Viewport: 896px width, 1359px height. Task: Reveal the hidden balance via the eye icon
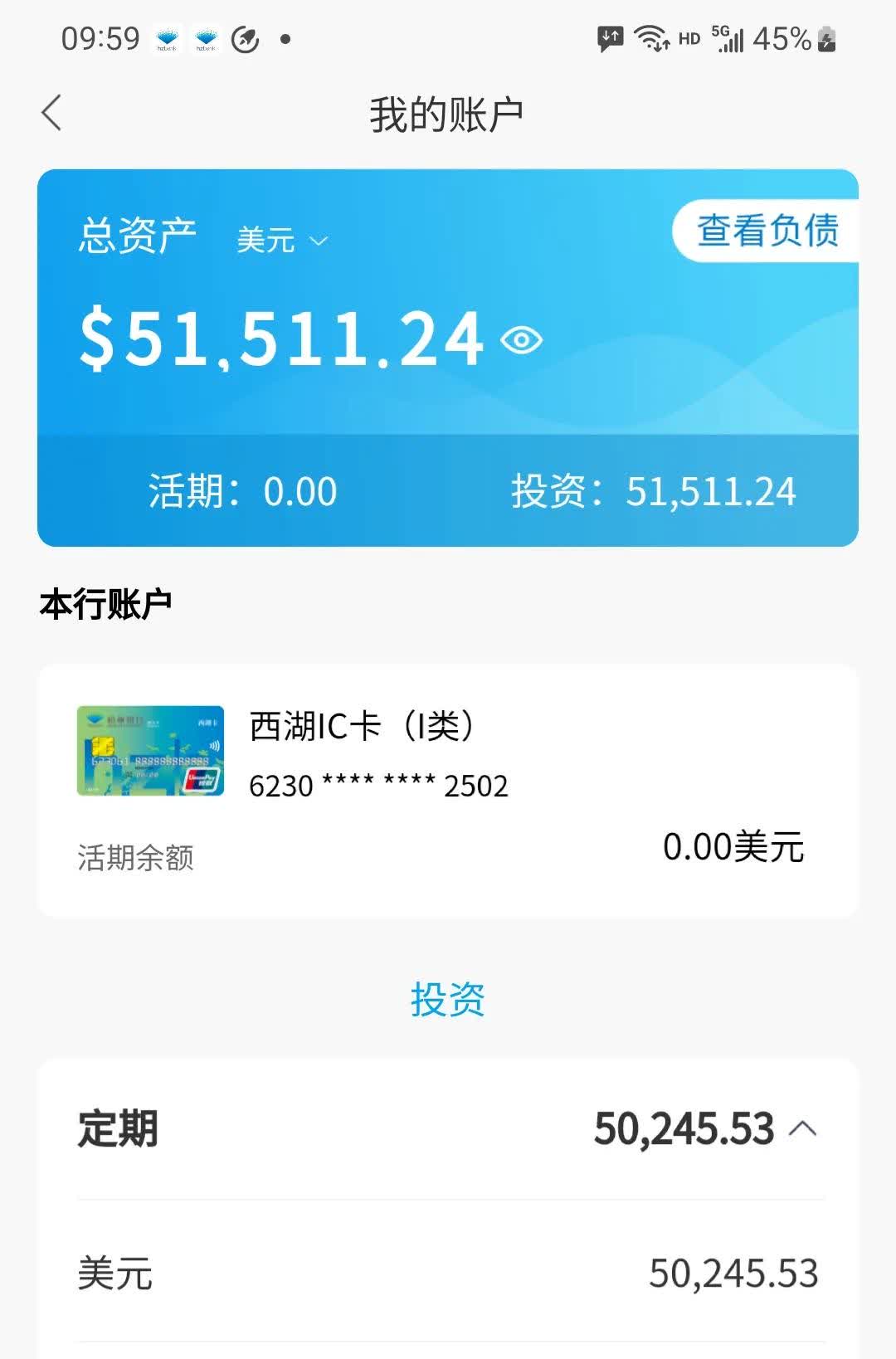[x=522, y=340]
